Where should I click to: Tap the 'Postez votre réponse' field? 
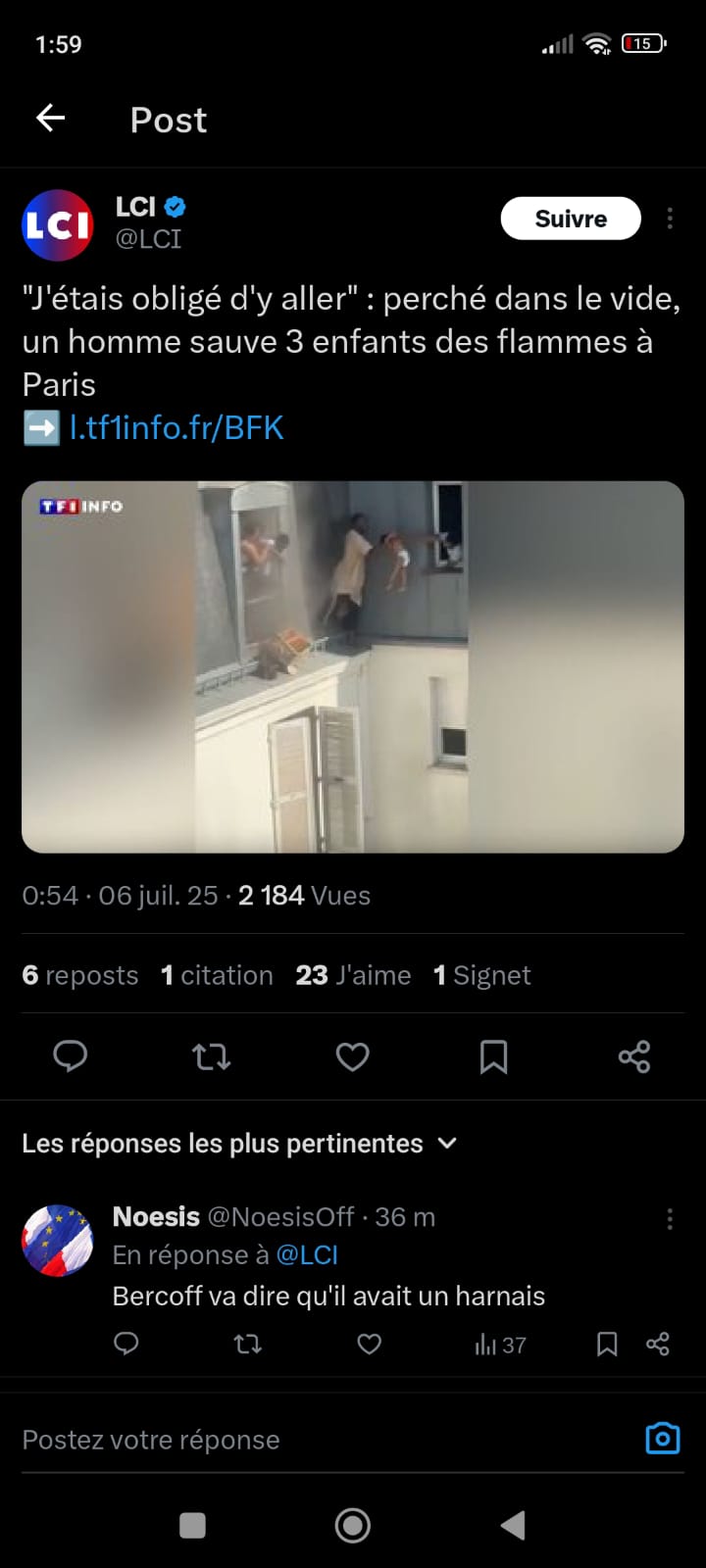point(324,1440)
